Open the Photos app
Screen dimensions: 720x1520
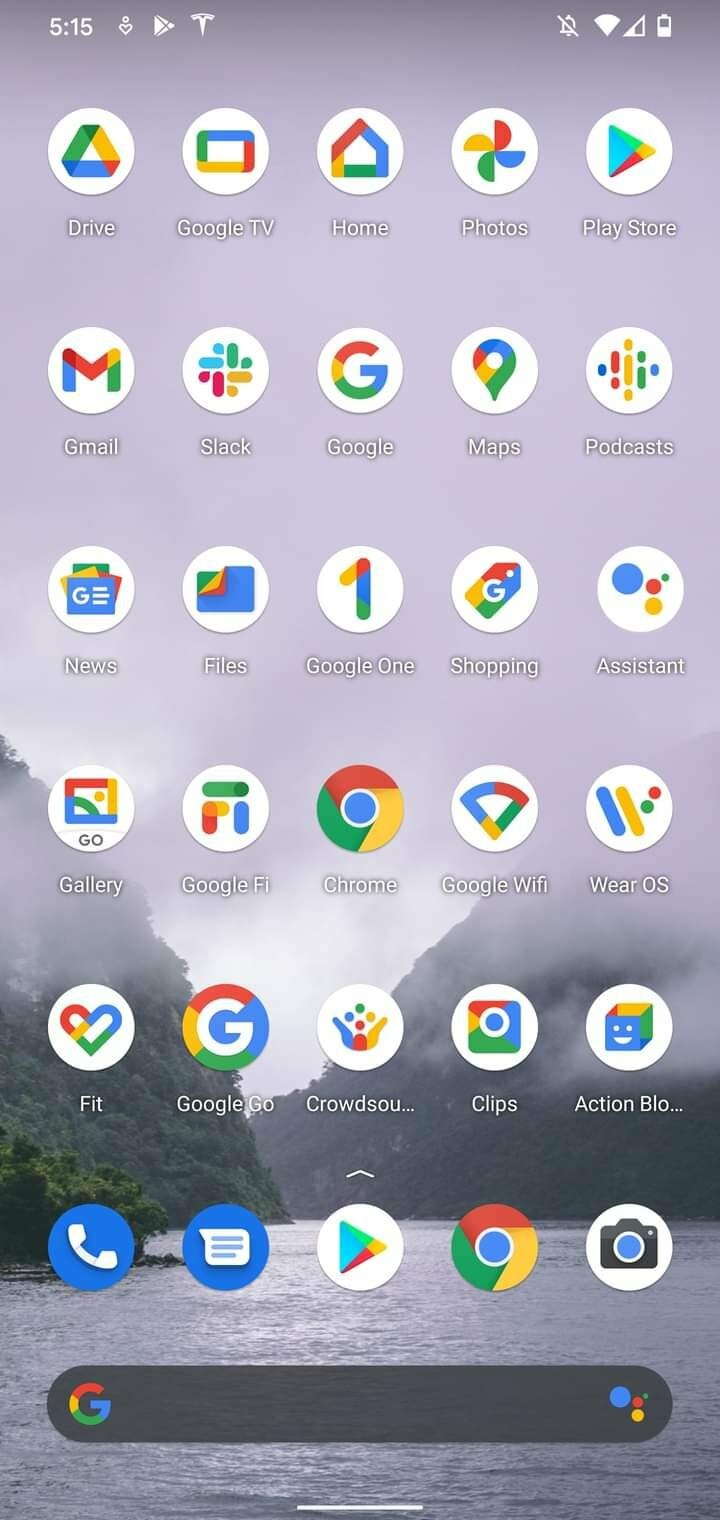pyautogui.click(x=494, y=152)
